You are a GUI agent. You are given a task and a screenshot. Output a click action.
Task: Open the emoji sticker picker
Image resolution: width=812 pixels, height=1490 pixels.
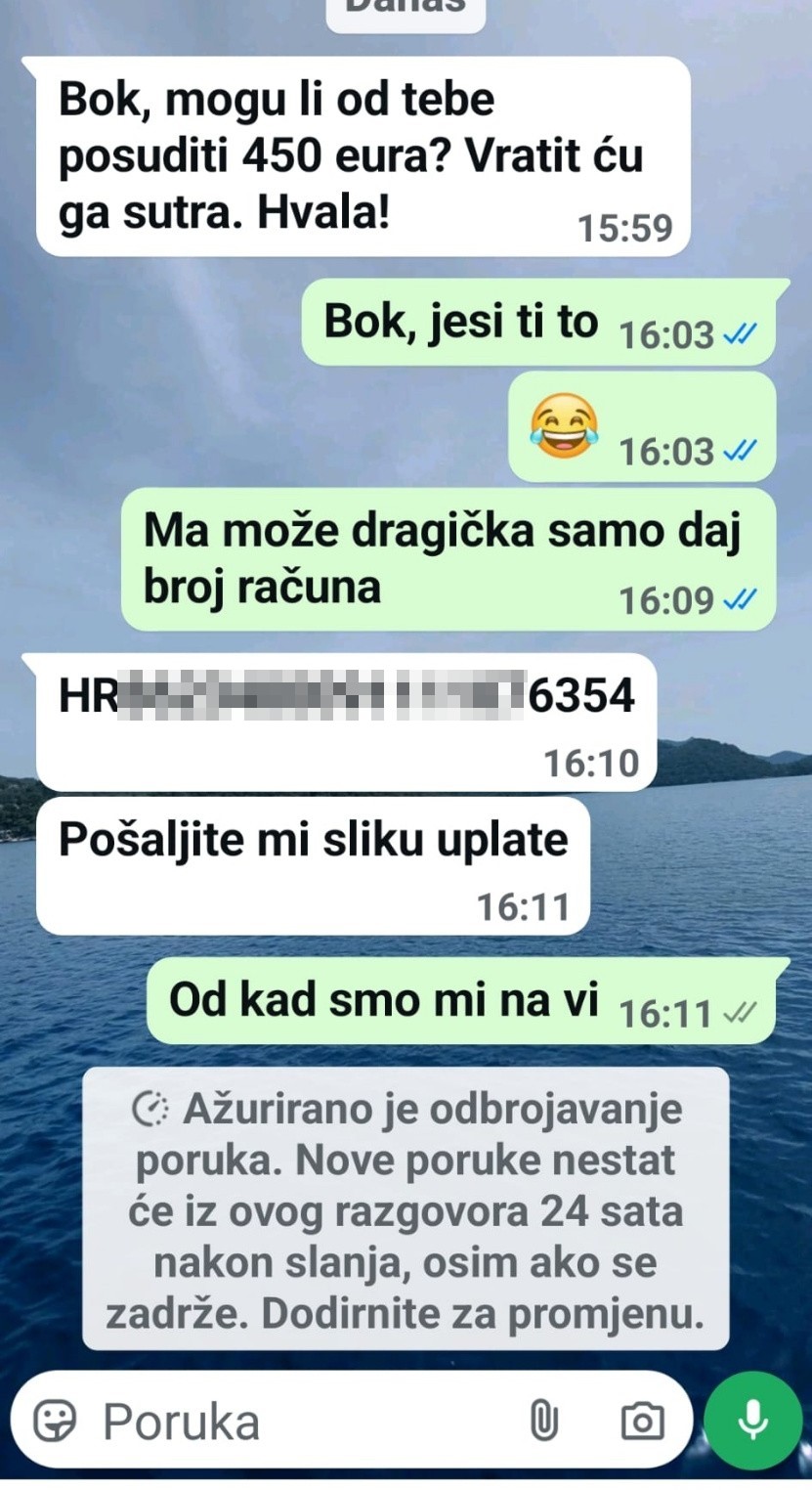pyautogui.click(x=55, y=1421)
